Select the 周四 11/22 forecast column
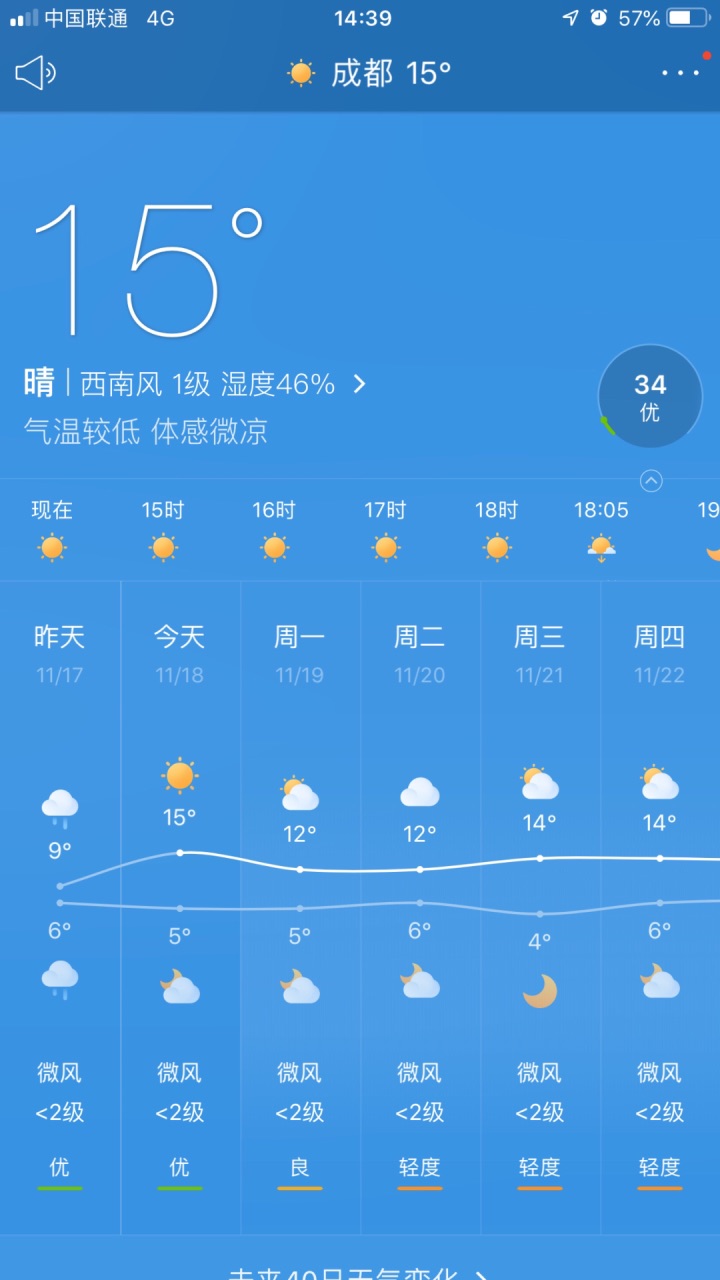720x1280 pixels. point(660,907)
